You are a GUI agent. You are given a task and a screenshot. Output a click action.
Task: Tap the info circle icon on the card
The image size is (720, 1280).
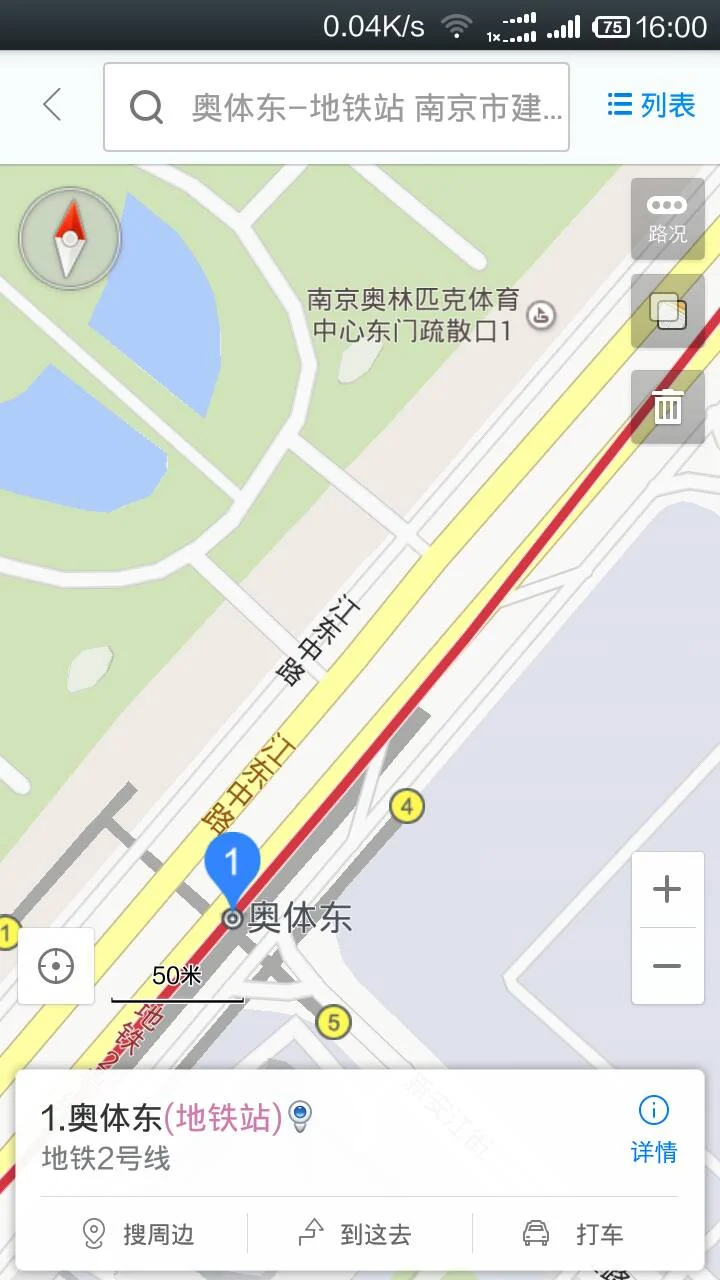[x=653, y=1110]
